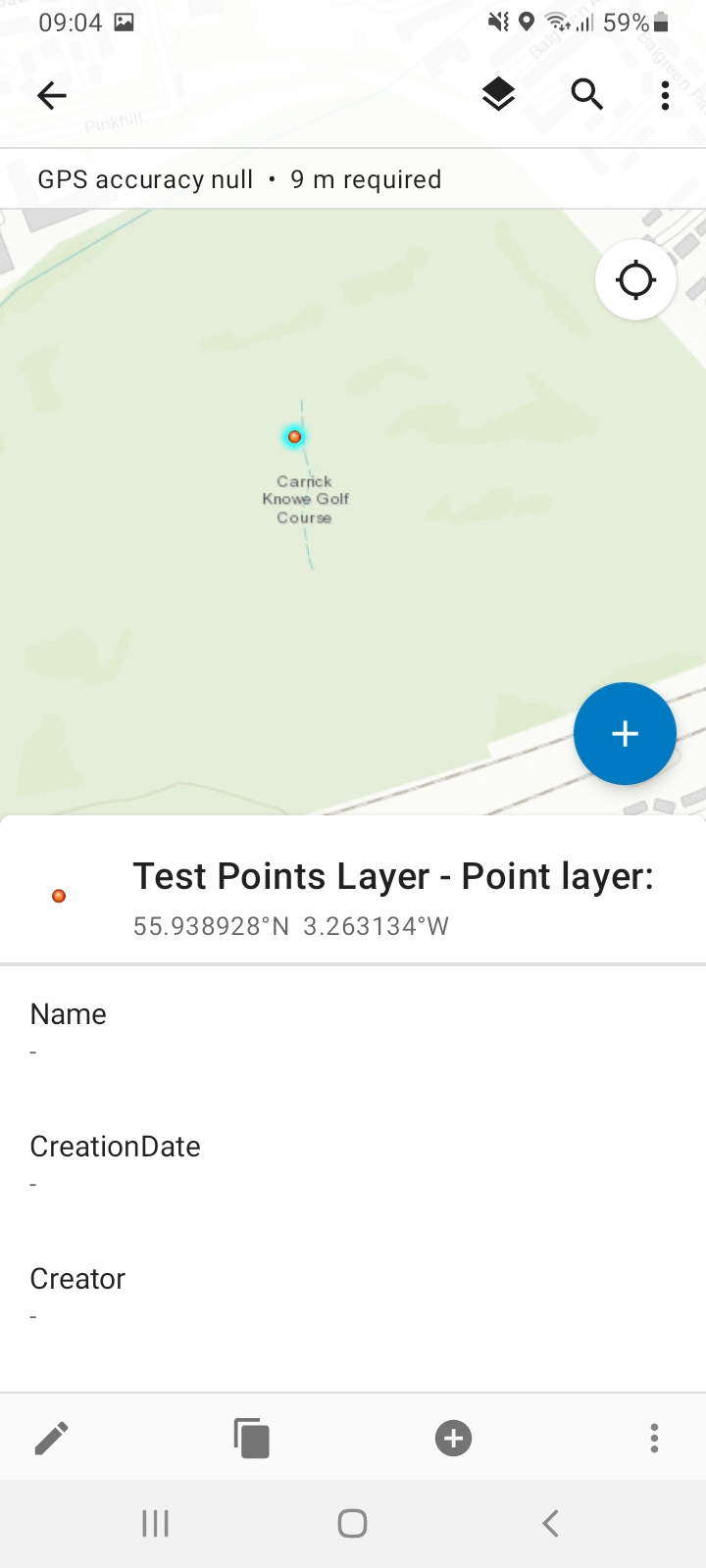The image size is (706, 1568).
Task: Go back using the top-left arrow
Action: (51, 95)
